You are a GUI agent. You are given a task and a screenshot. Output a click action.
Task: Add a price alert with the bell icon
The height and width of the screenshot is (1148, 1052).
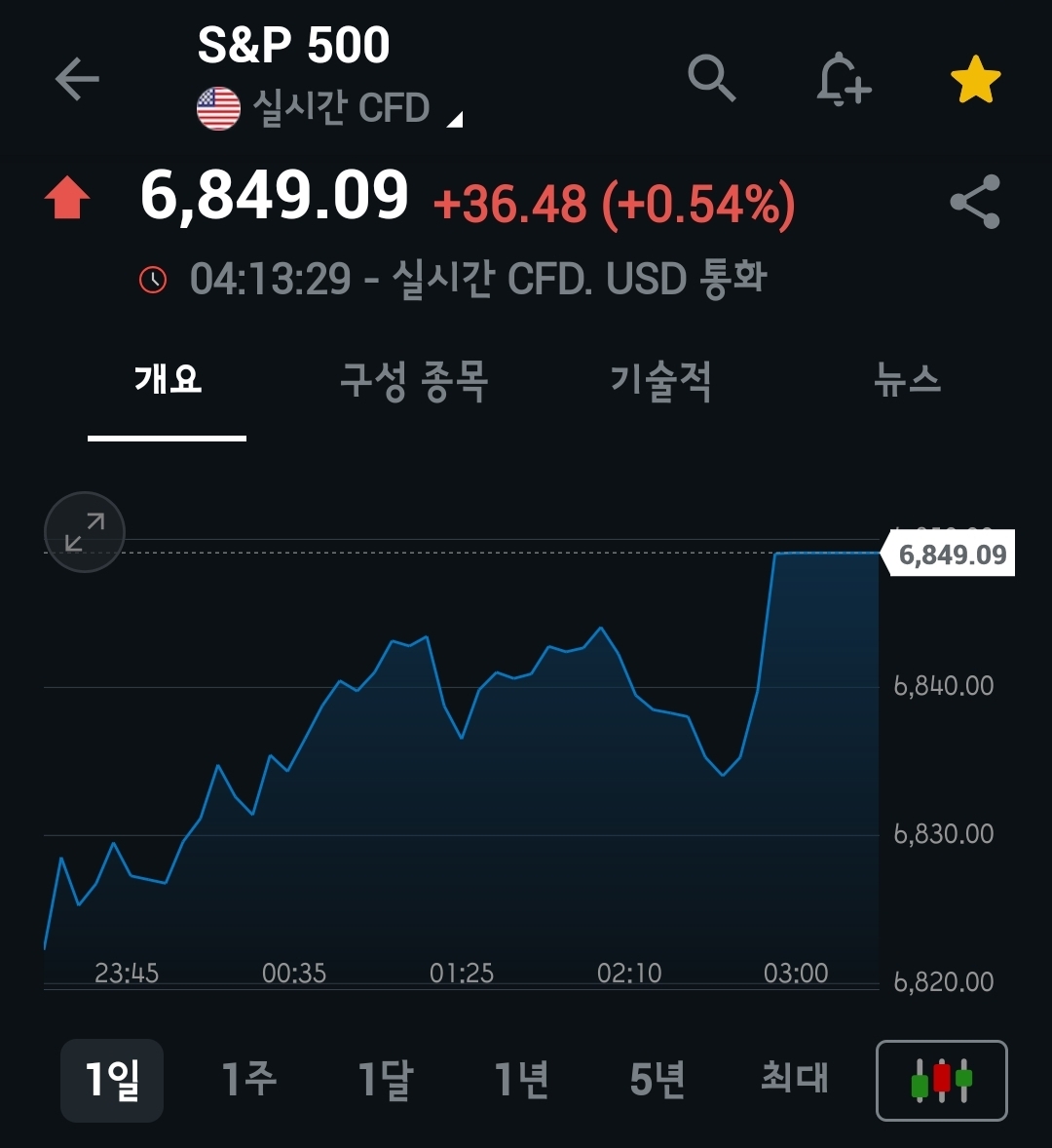click(x=843, y=78)
